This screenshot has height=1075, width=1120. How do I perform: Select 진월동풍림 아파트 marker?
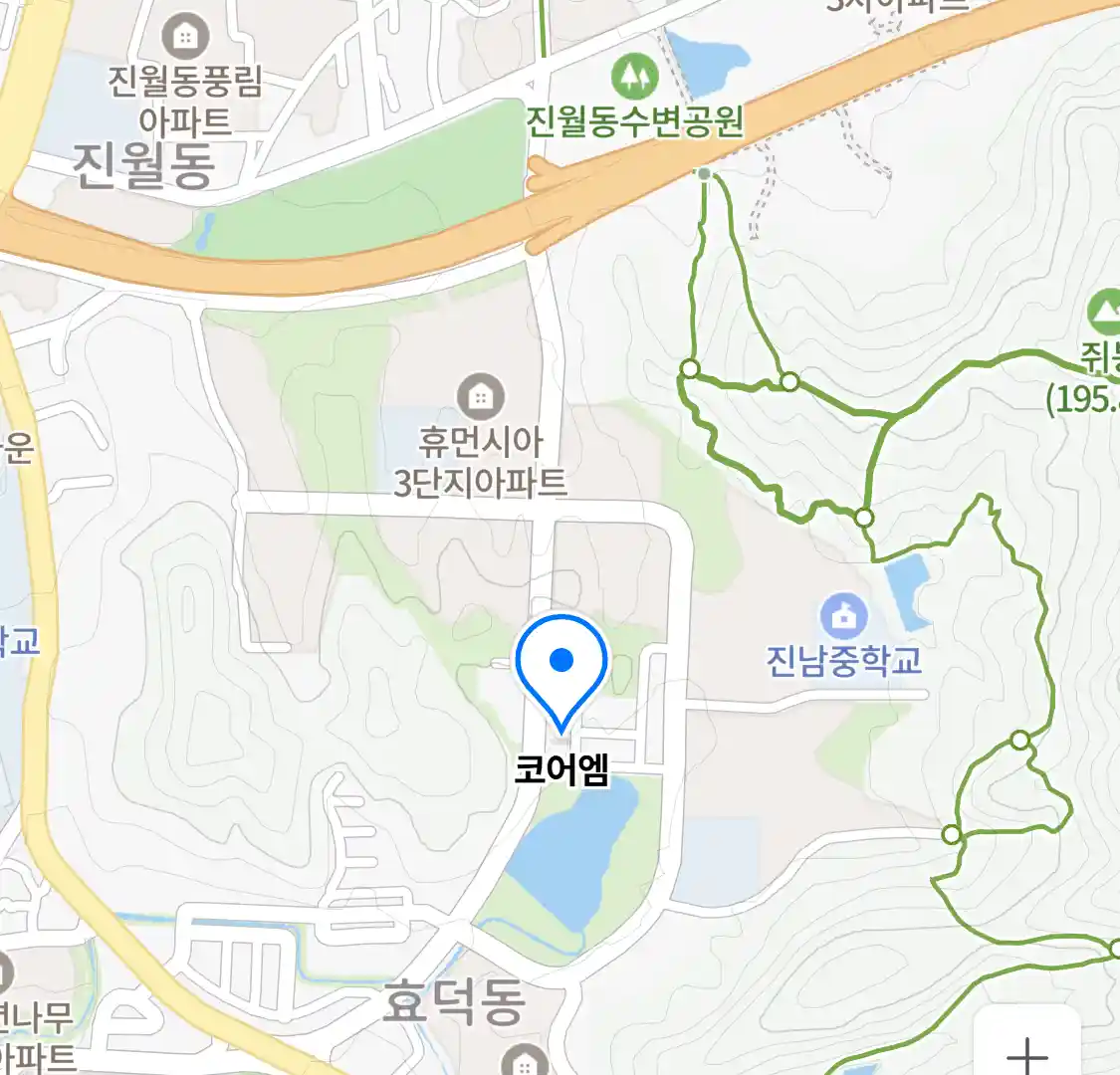click(184, 38)
